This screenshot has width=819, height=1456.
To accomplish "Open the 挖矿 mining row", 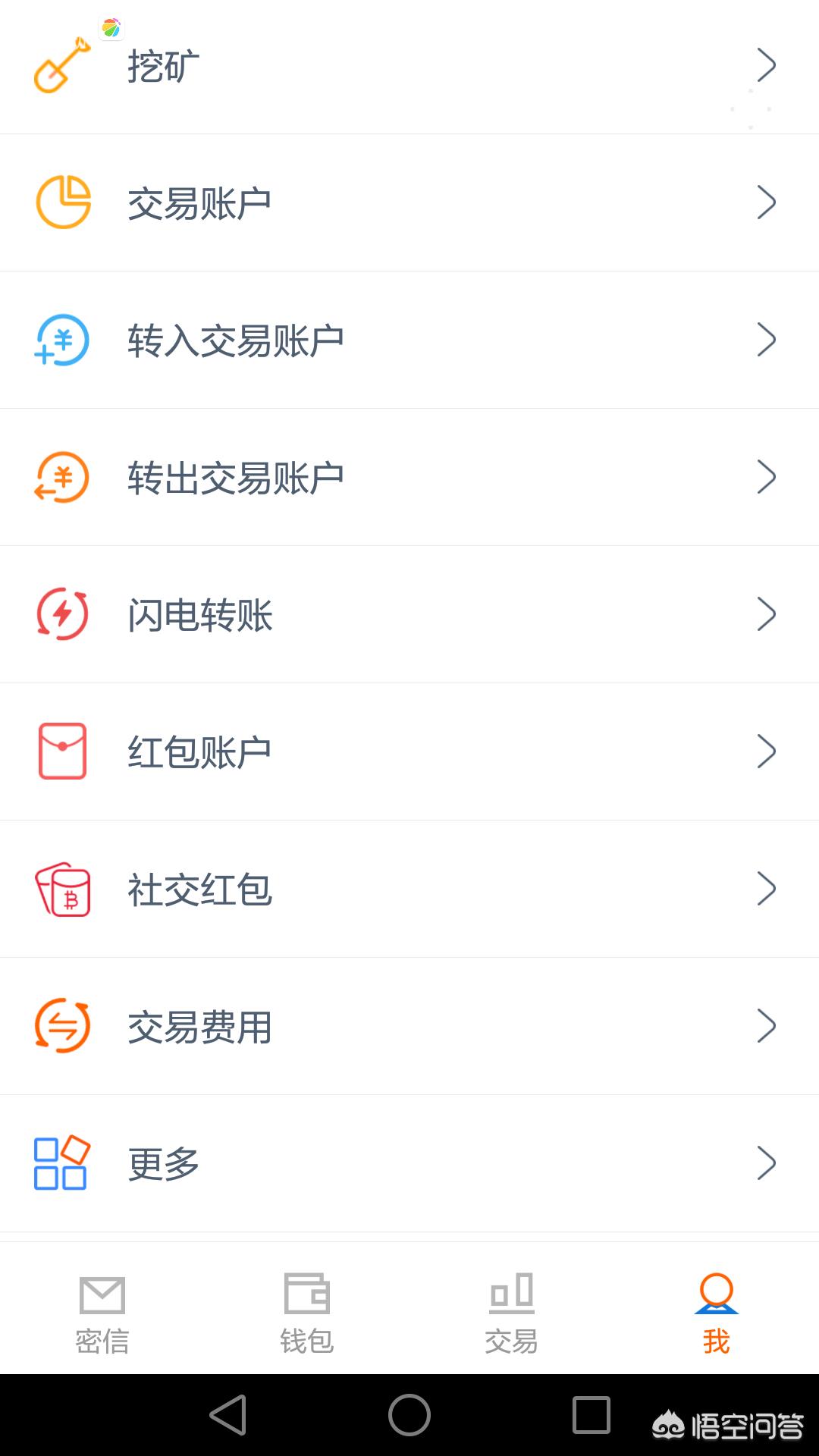I will (409, 67).
